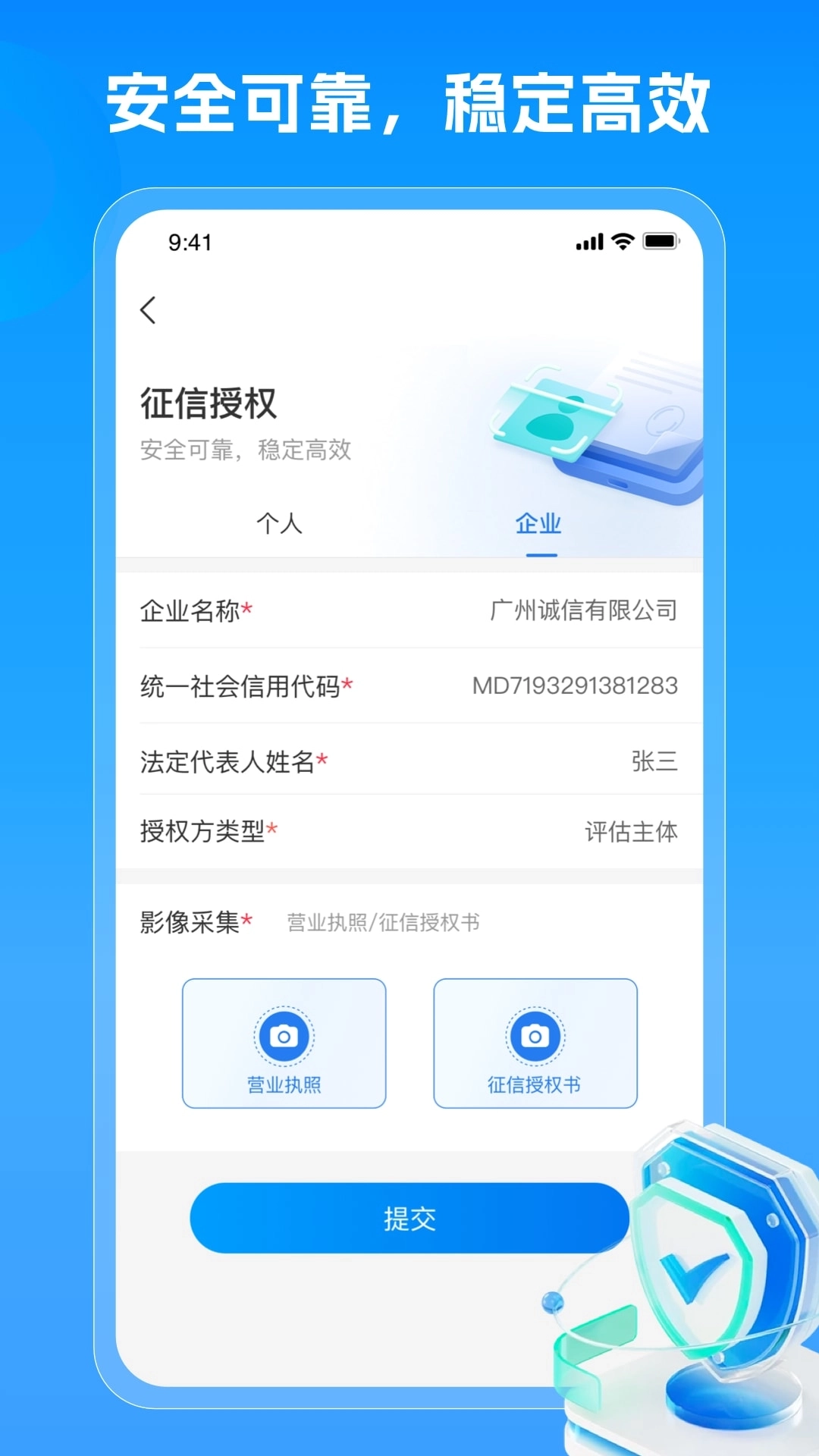Tap the camera icon for 营业执照 upload
The image size is (819, 1456).
click(284, 1037)
